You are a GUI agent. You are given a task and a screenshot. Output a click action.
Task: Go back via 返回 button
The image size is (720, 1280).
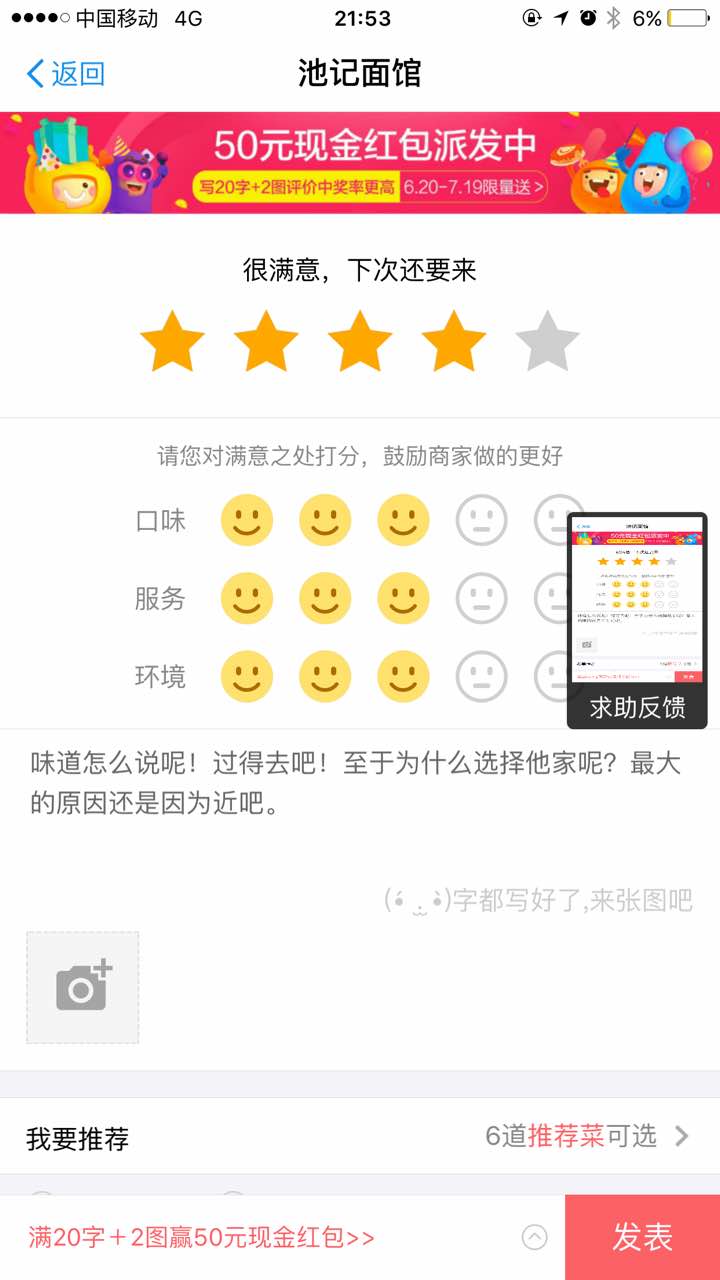click(66, 74)
